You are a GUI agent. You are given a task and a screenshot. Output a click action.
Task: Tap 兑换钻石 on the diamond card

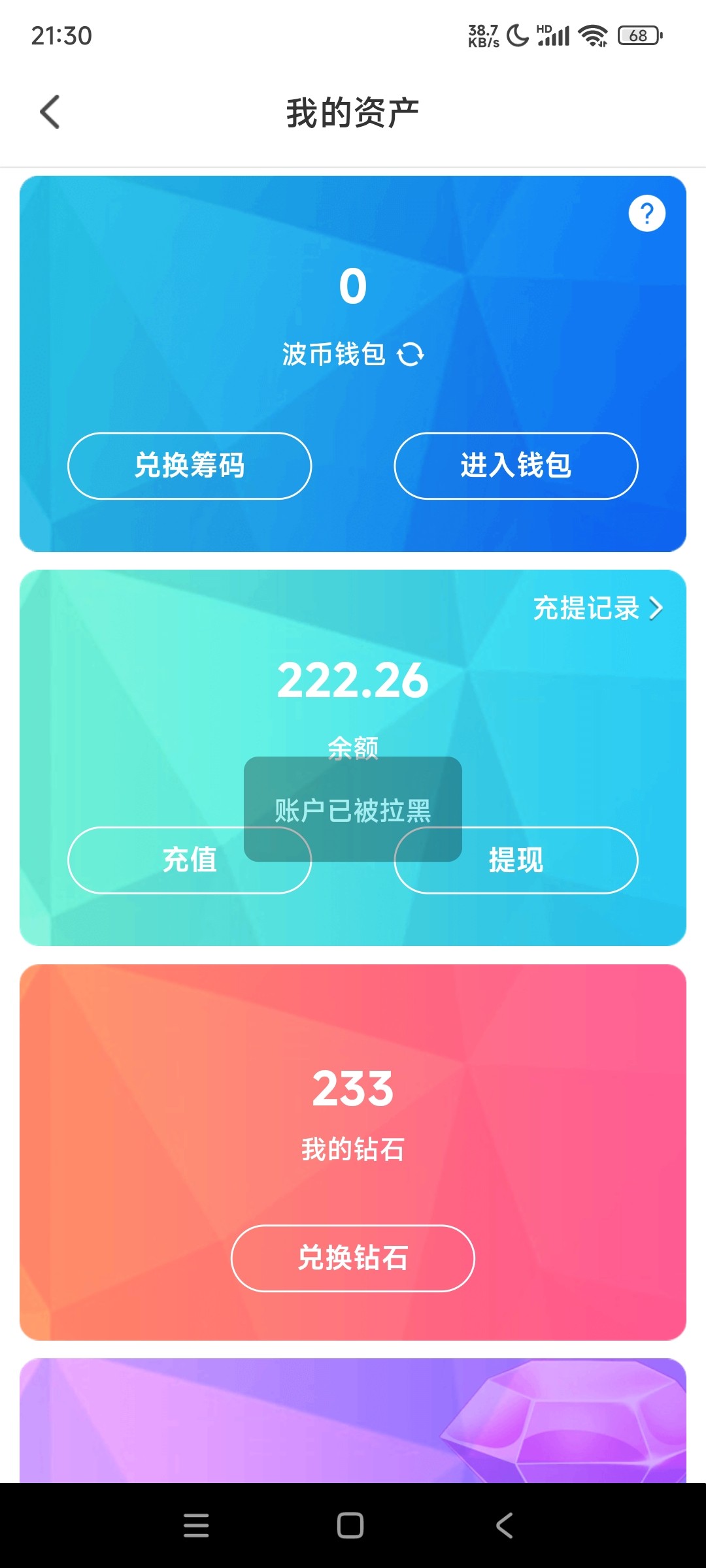[x=353, y=1258]
